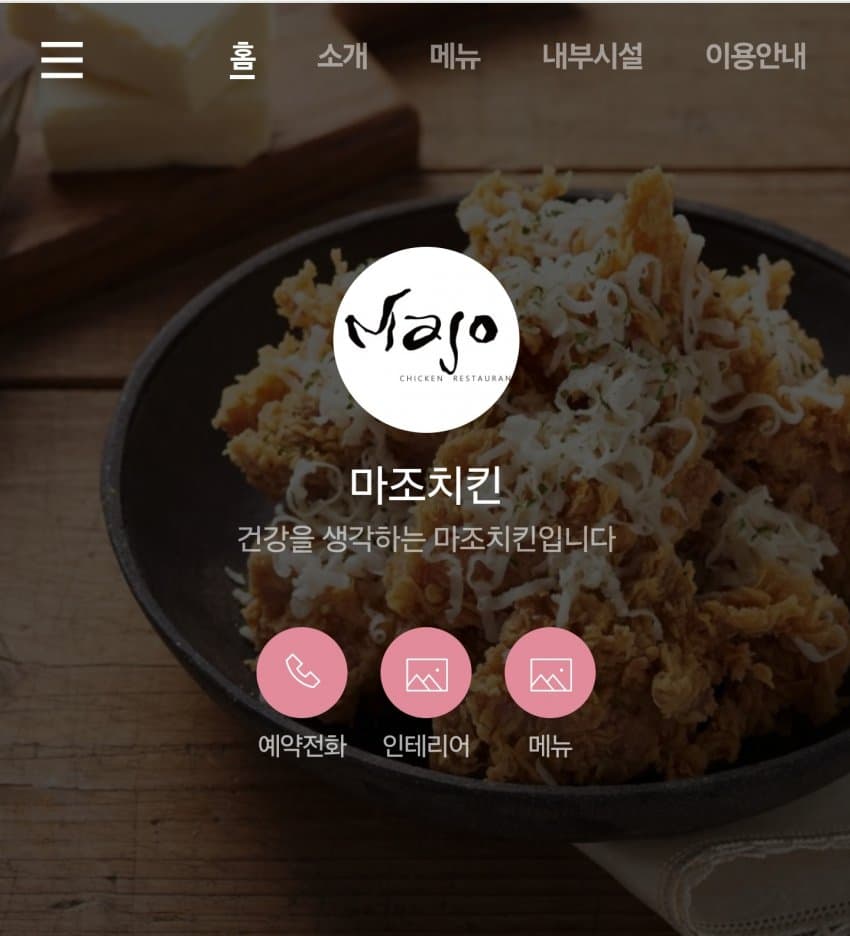Select the 내부시설 tab
This screenshot has height=936, width=850.
tap(592, 57)
